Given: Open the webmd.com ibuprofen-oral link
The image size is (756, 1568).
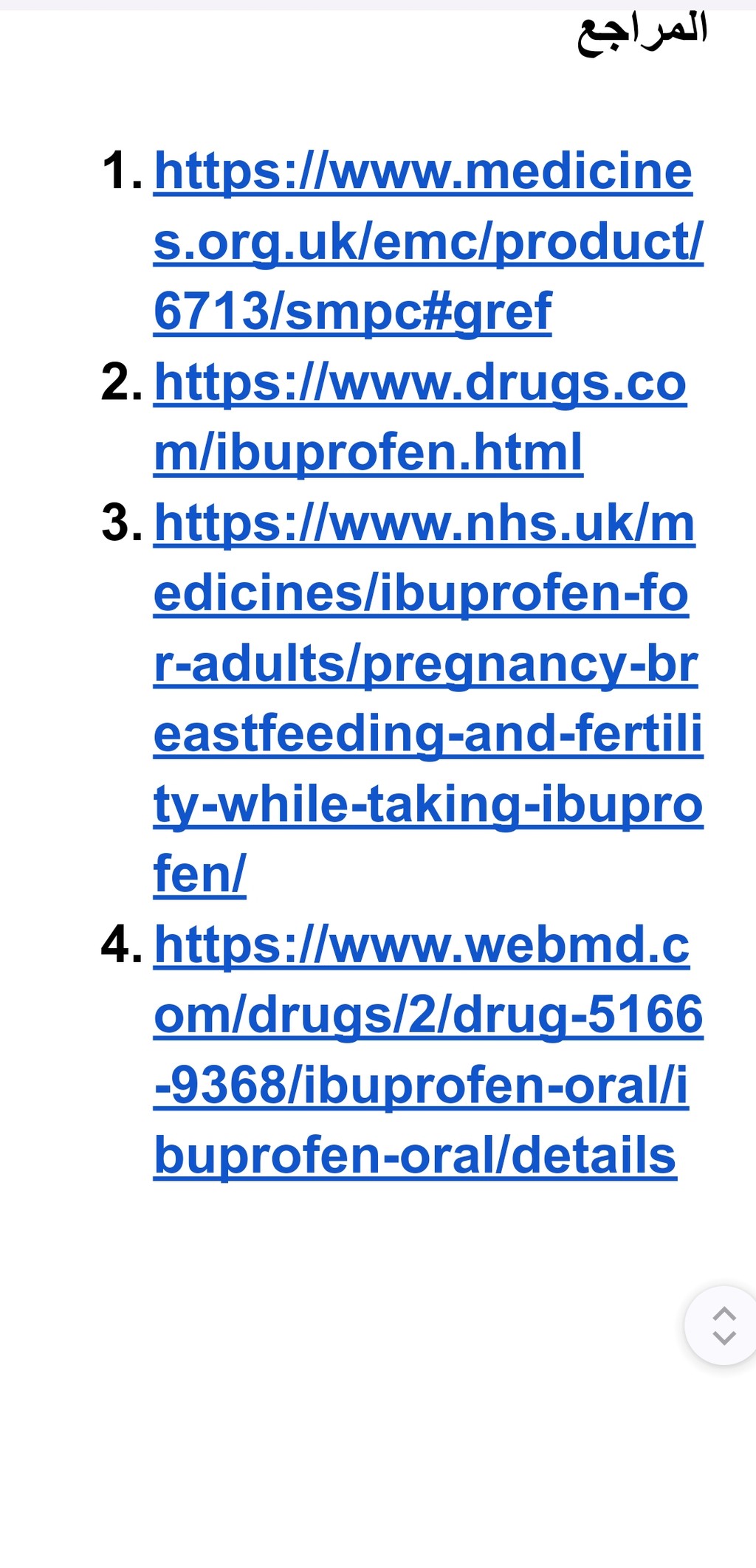Looking at the screenshot, I should [x=428, y=1049].
